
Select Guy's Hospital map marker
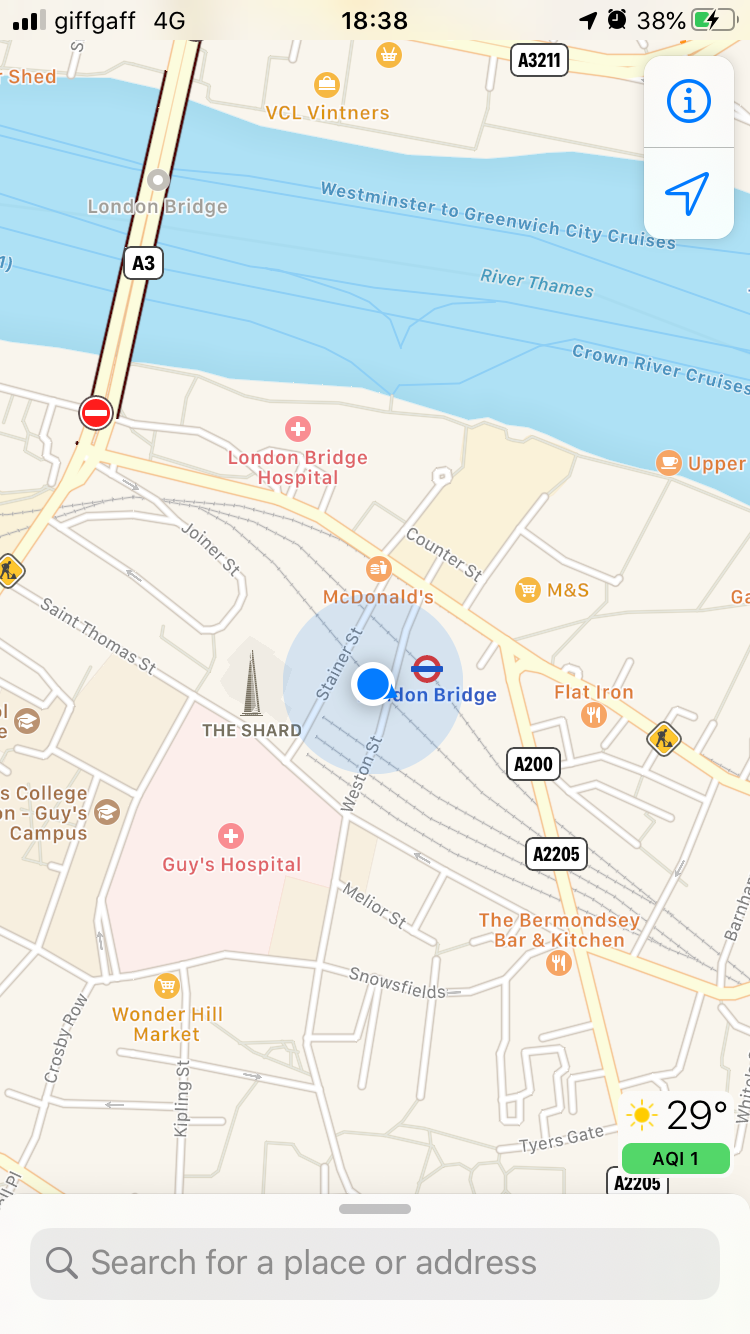(231, 835)
